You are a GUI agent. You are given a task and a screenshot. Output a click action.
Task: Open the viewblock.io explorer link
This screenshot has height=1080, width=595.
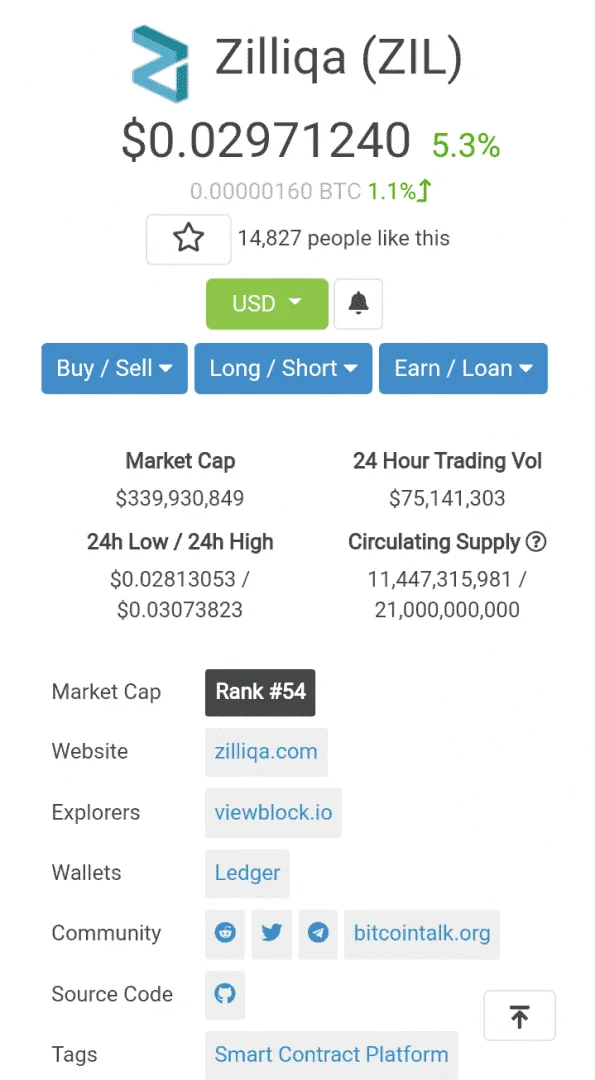273,813
